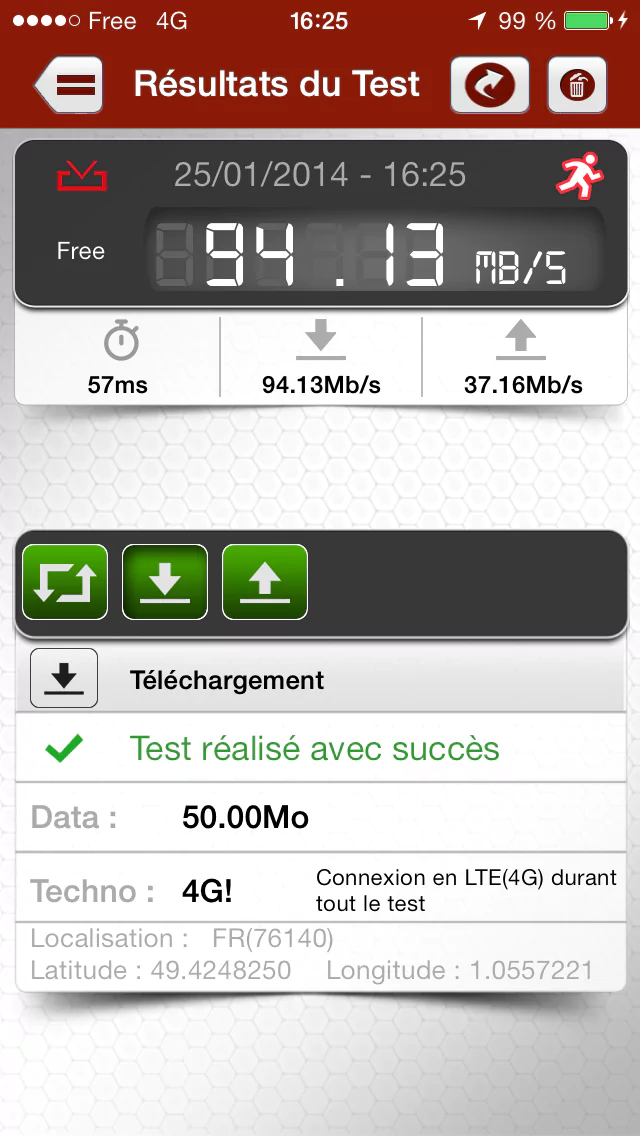Image resolution: width=640 pixels, height=1136 pixels.
Task: Show the download test details
Action: coord(165,582)
